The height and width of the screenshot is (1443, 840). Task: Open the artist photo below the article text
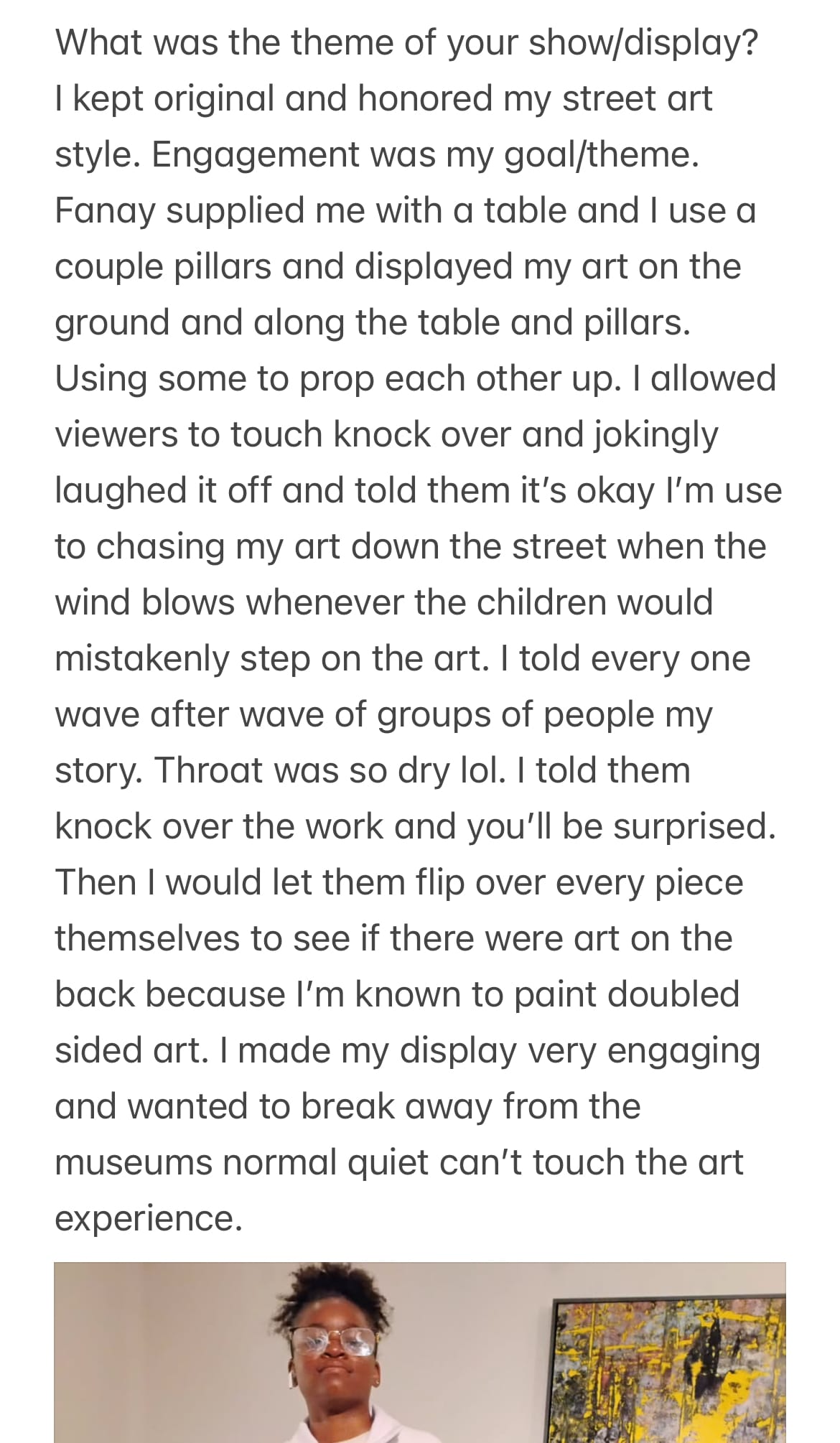[419, 1353]
